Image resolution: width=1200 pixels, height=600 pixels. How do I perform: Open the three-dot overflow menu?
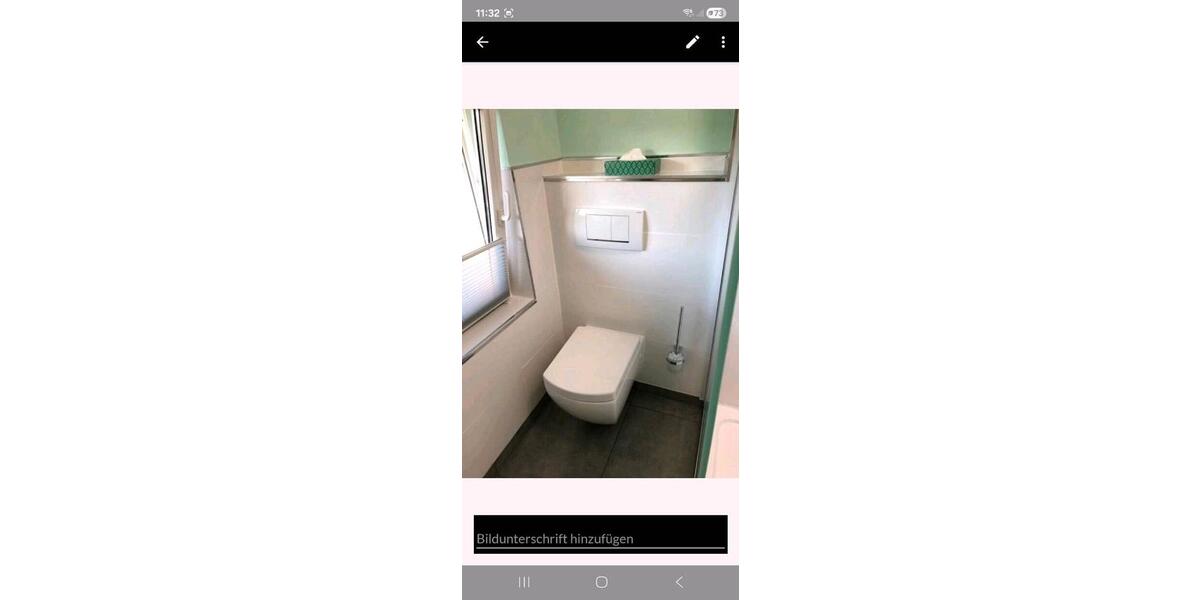[x=723, y=42]
